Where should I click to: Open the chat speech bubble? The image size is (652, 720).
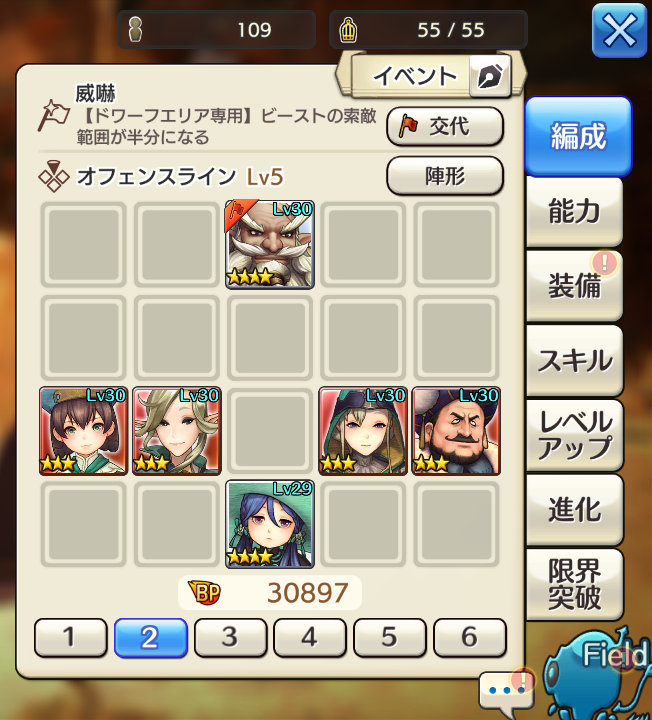504,690
